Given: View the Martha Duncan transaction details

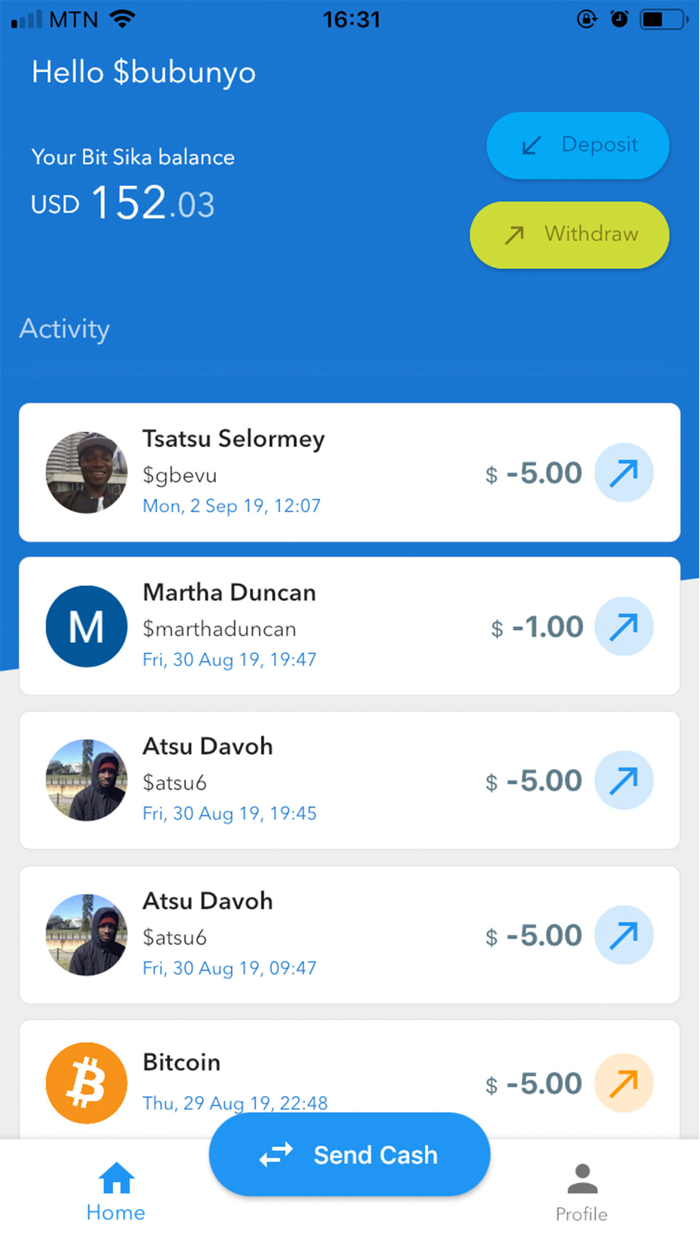Looking at the screenshot, I should 349,627.
